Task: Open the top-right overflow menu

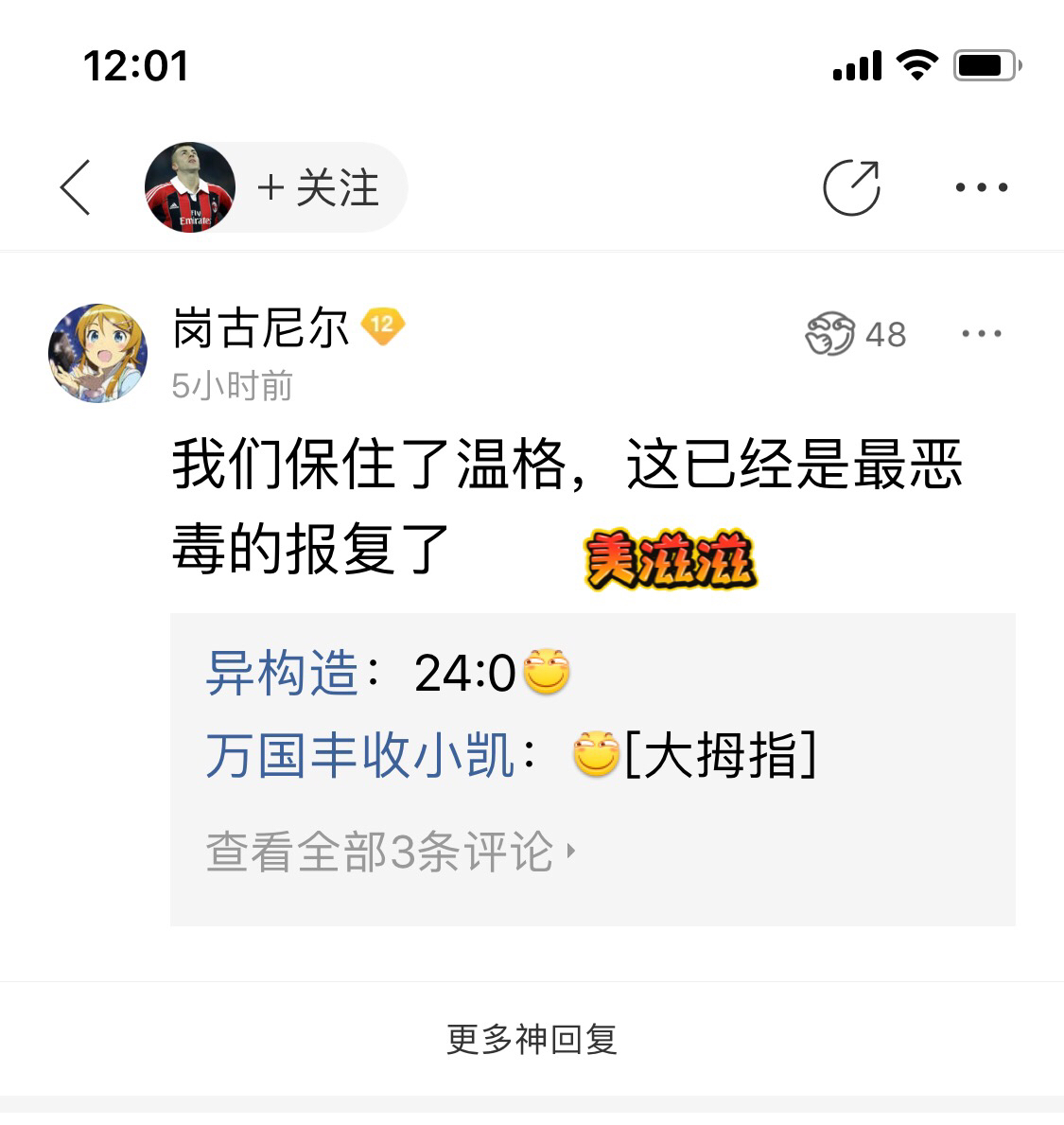Action: [982, 187]
